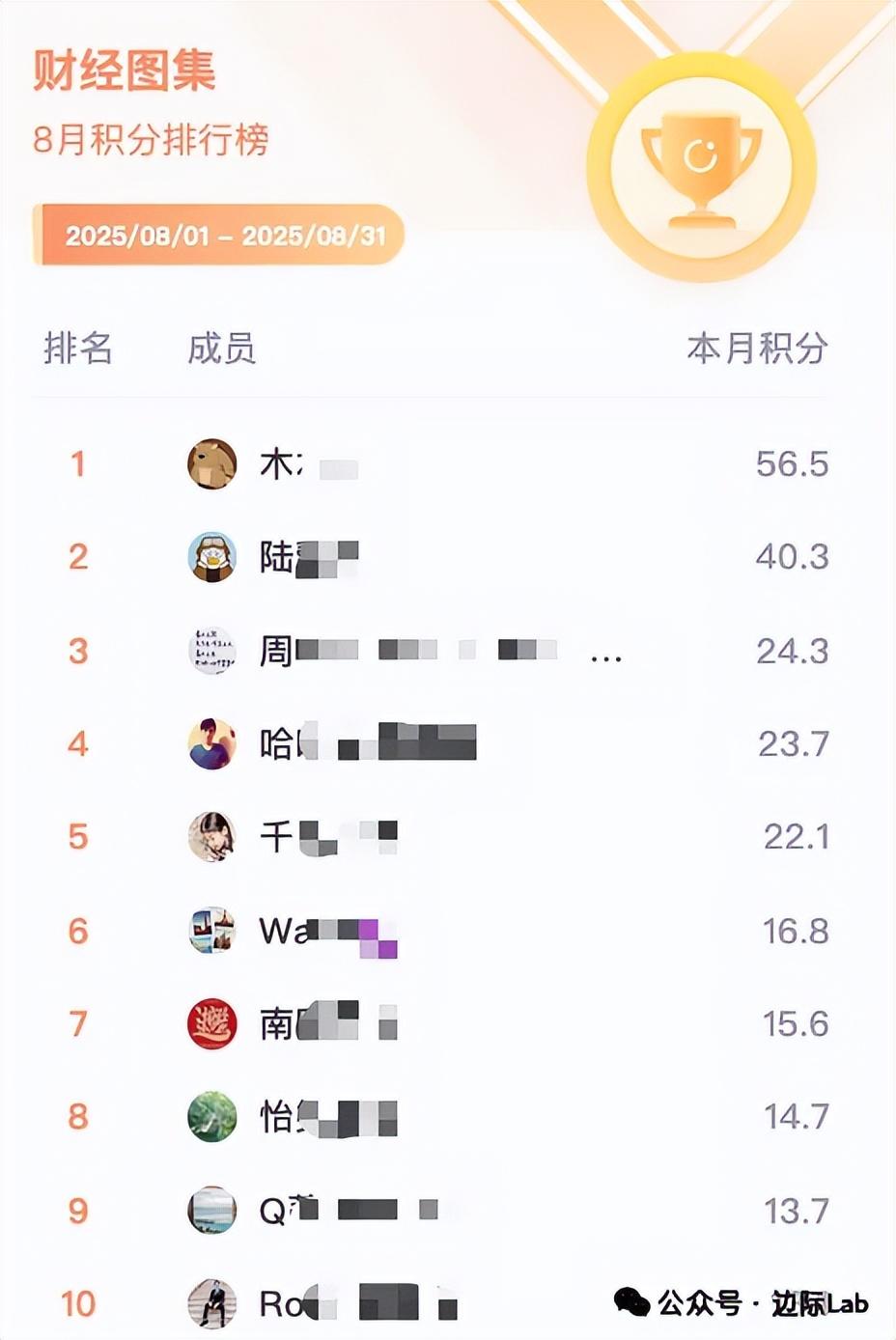Select rank 3 member's calligraphy avatar
This screenshot has width=896, height=1340.
point(213,651)
